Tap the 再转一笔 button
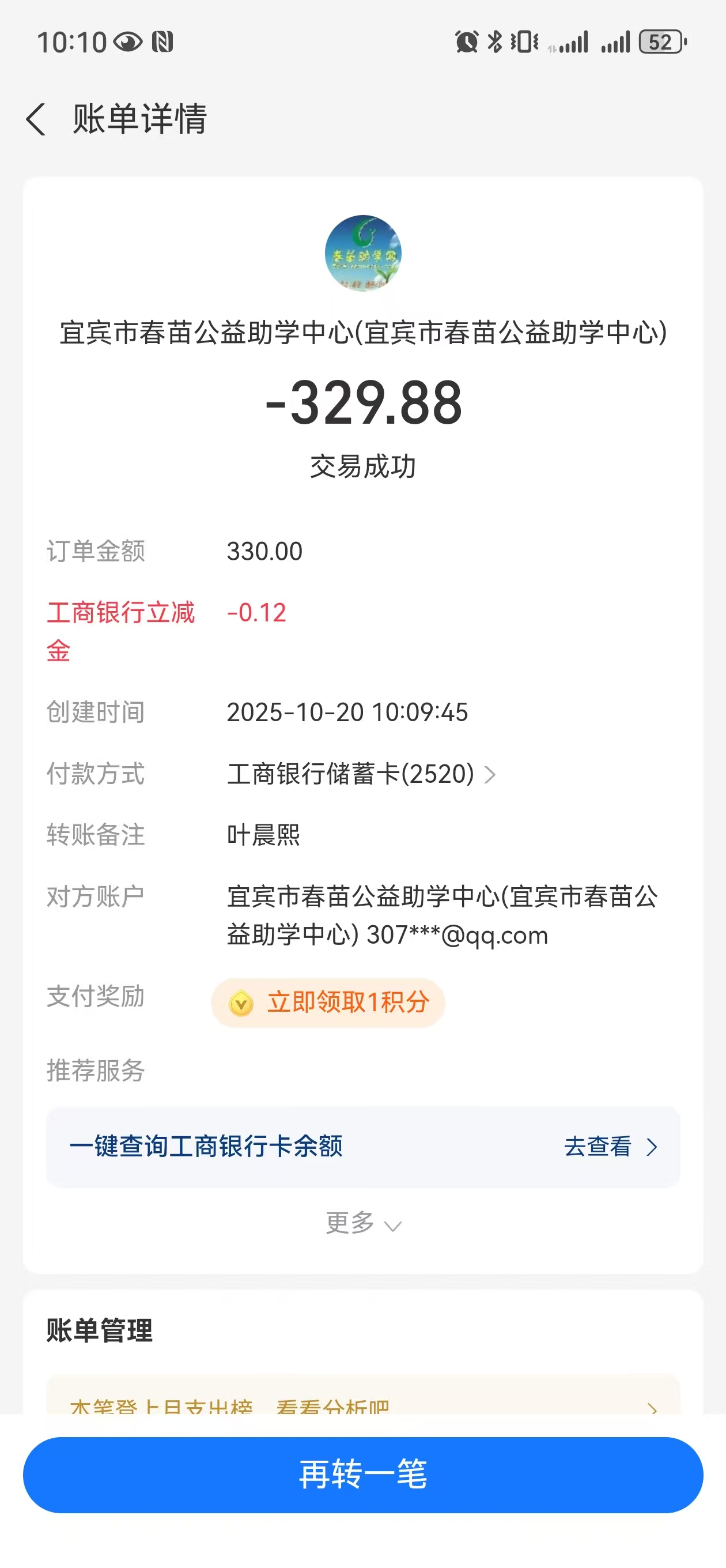726x1568 pixels. tap(362, 1475)
